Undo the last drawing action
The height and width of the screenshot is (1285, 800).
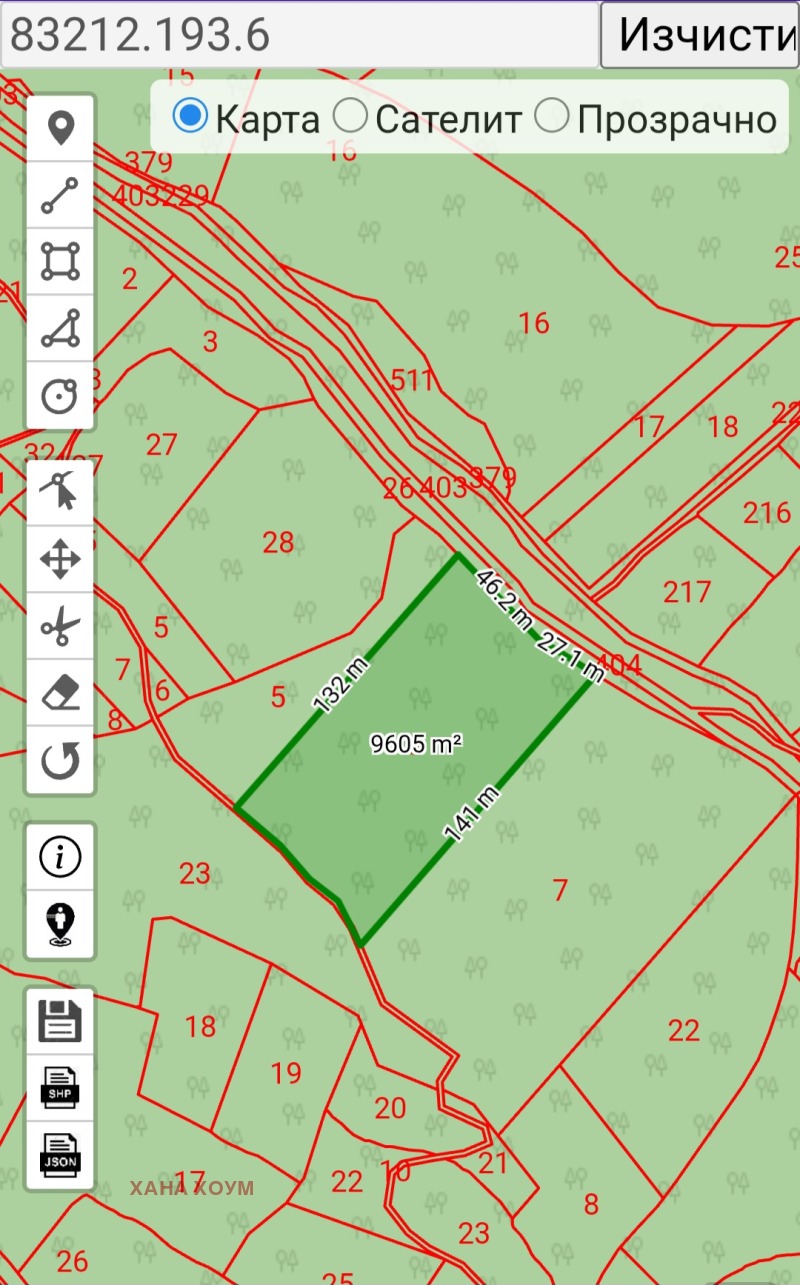(x=60, y=760)
